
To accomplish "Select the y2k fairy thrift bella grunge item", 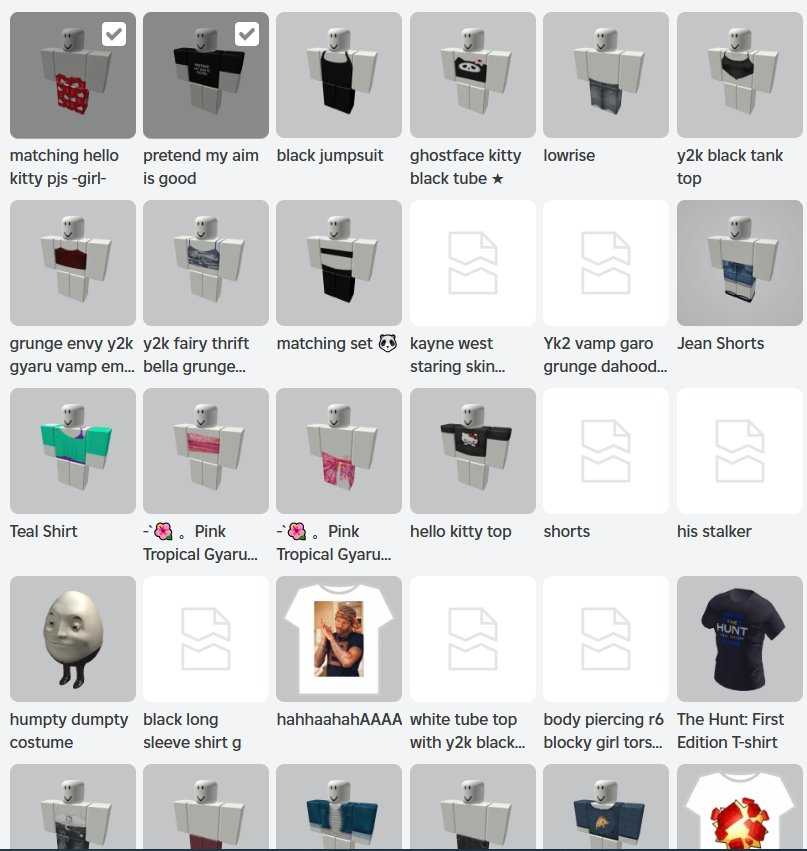I will 206,263.
